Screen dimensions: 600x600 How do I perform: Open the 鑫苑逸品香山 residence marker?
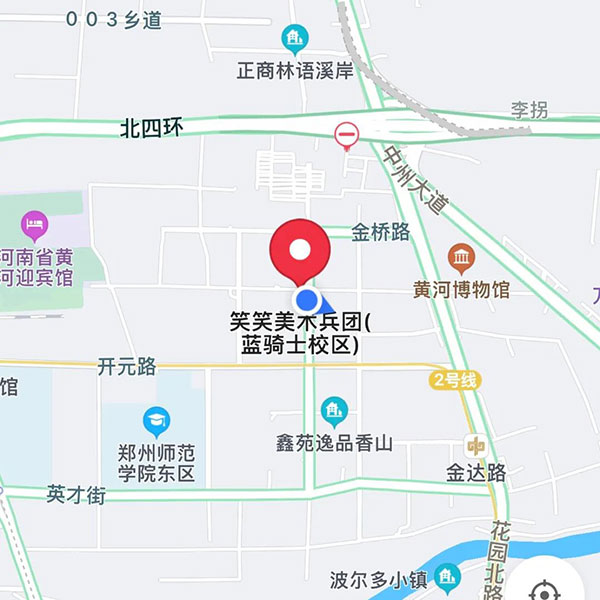pyautogui.click(x=334, y=410)
